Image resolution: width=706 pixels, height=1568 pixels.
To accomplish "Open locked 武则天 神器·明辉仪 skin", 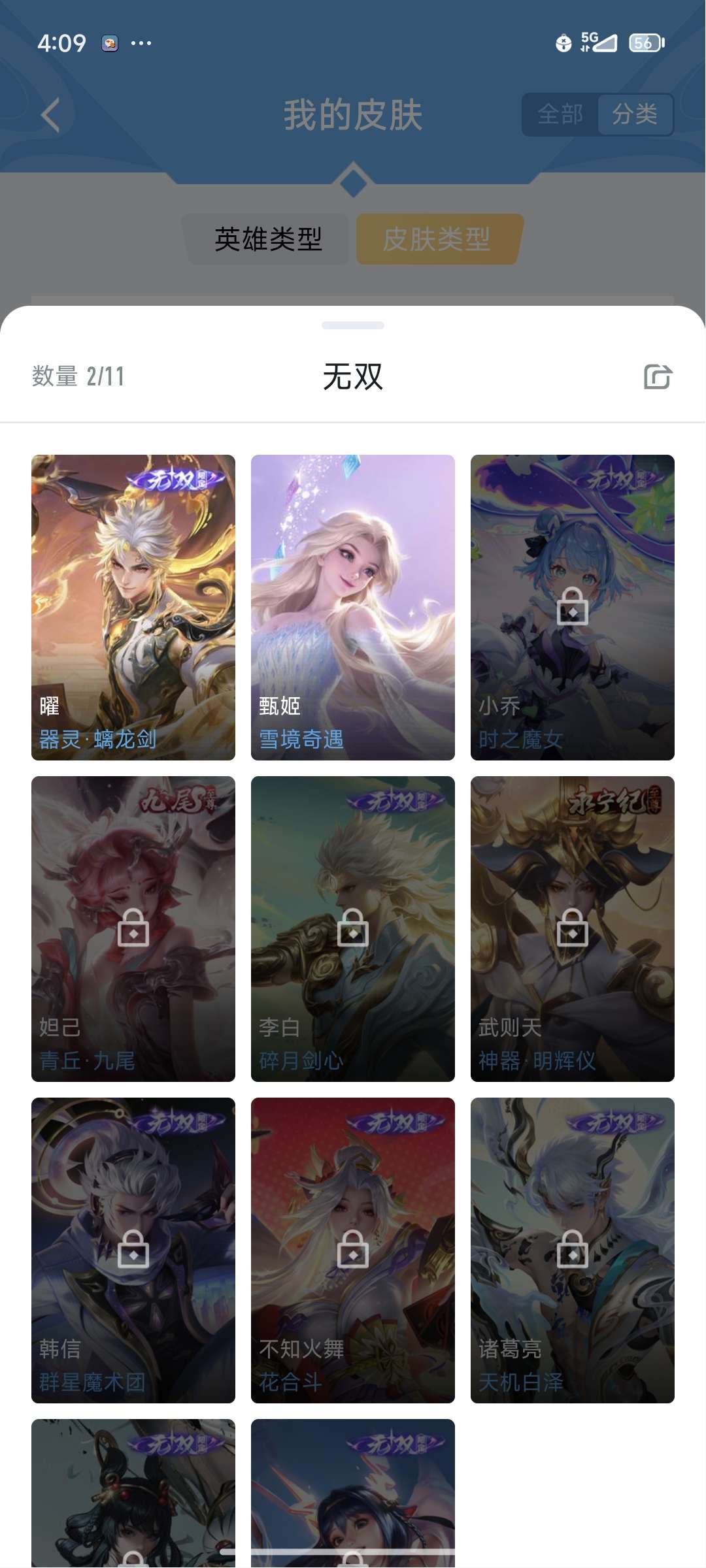I will point(573,929).
